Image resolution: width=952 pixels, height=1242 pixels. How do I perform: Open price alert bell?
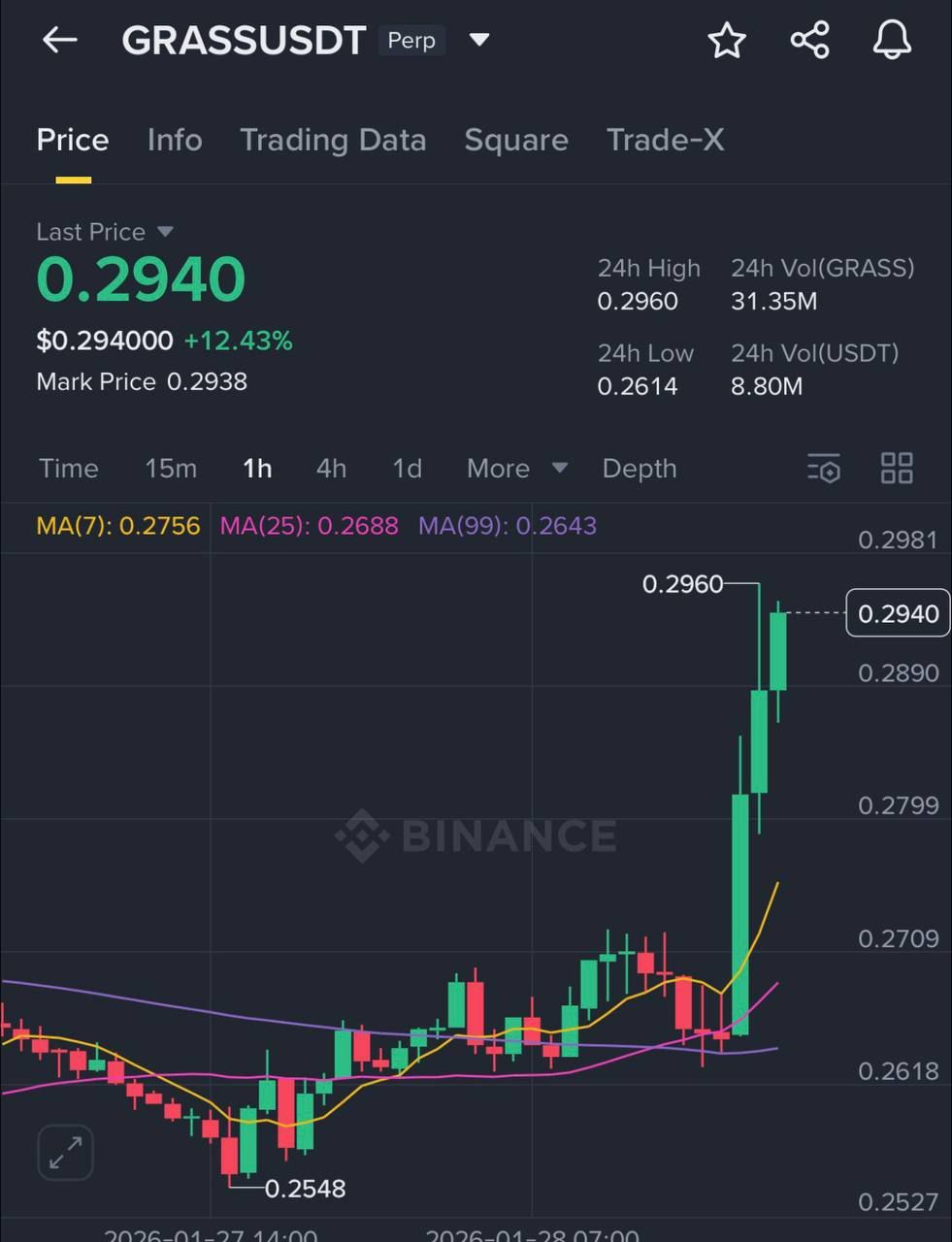click(892, 41)
